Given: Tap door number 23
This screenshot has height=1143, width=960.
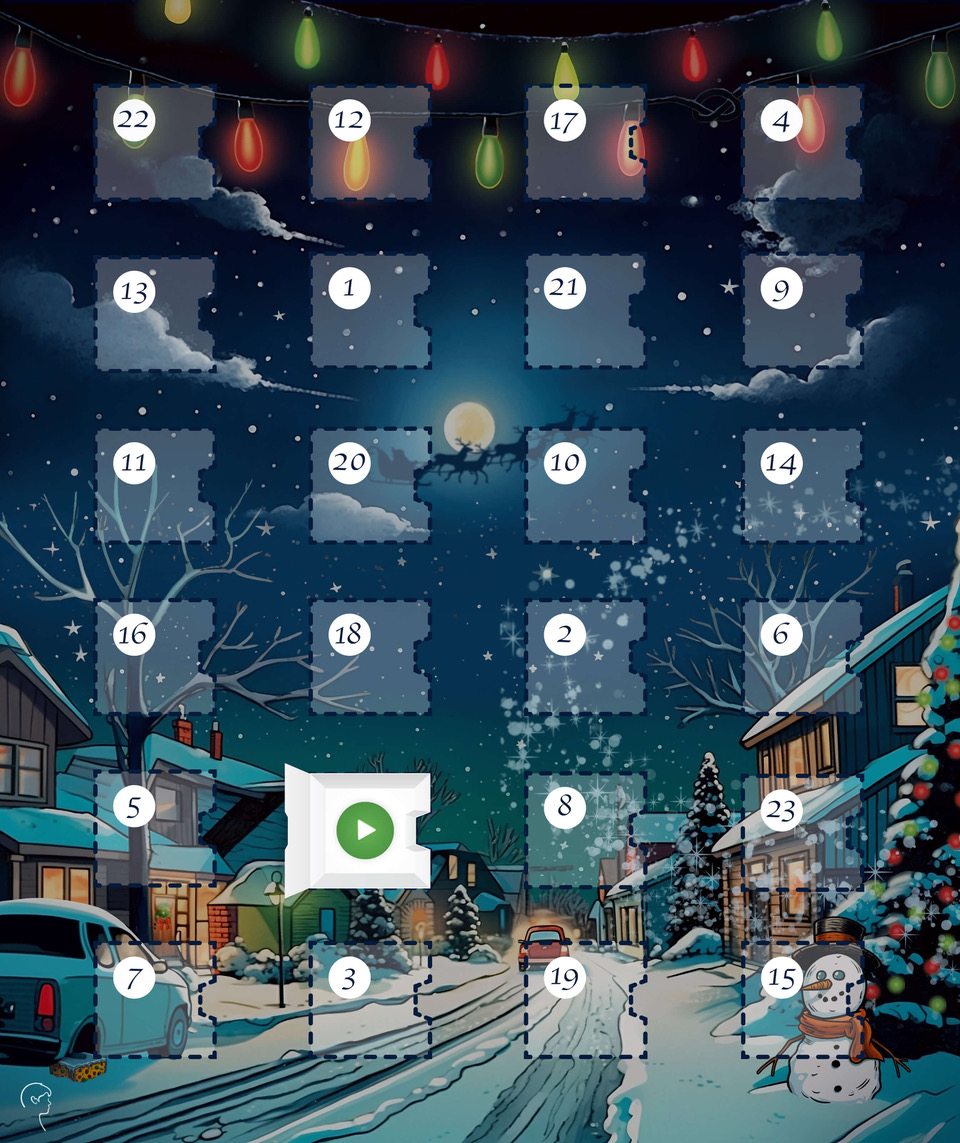Looking at the screenshot, I should 800,827.
